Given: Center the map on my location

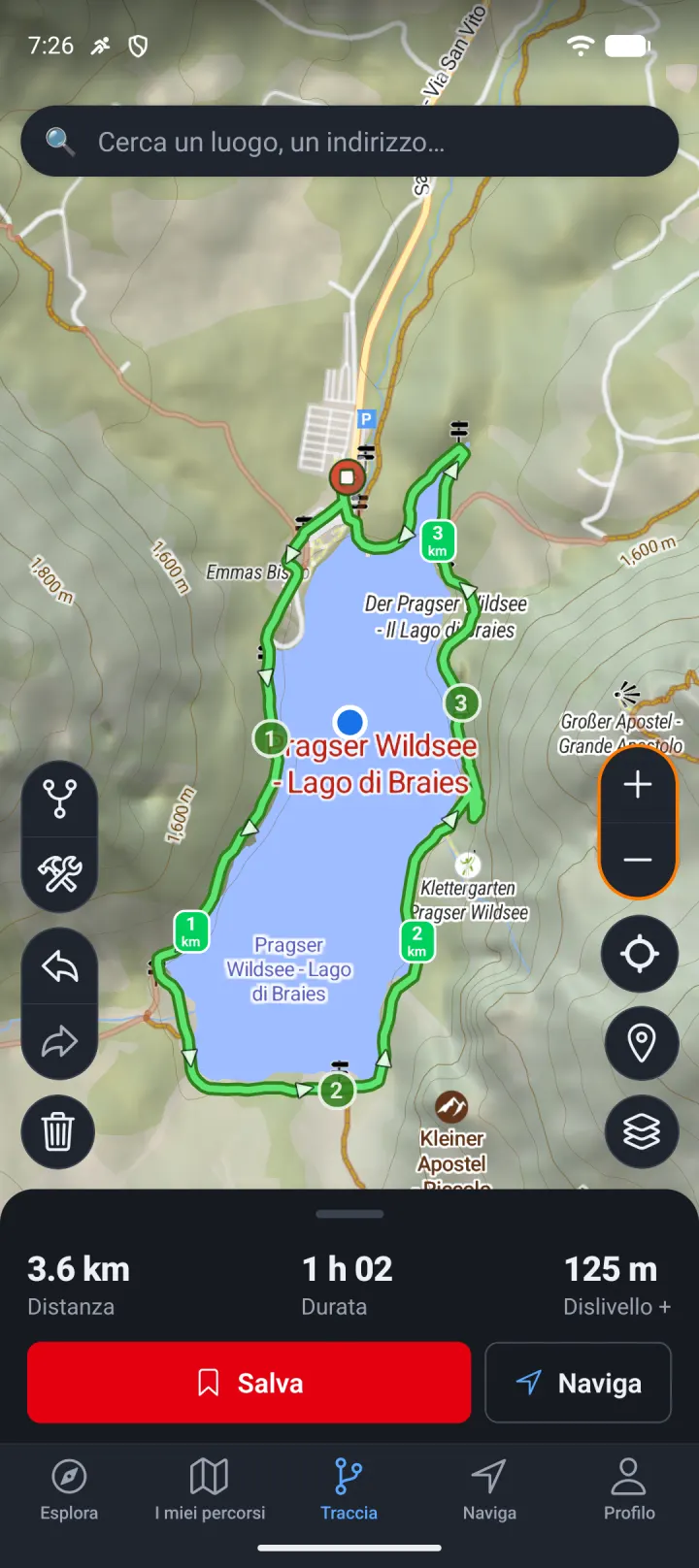Looking at the screenshot, I should (640, 954).
